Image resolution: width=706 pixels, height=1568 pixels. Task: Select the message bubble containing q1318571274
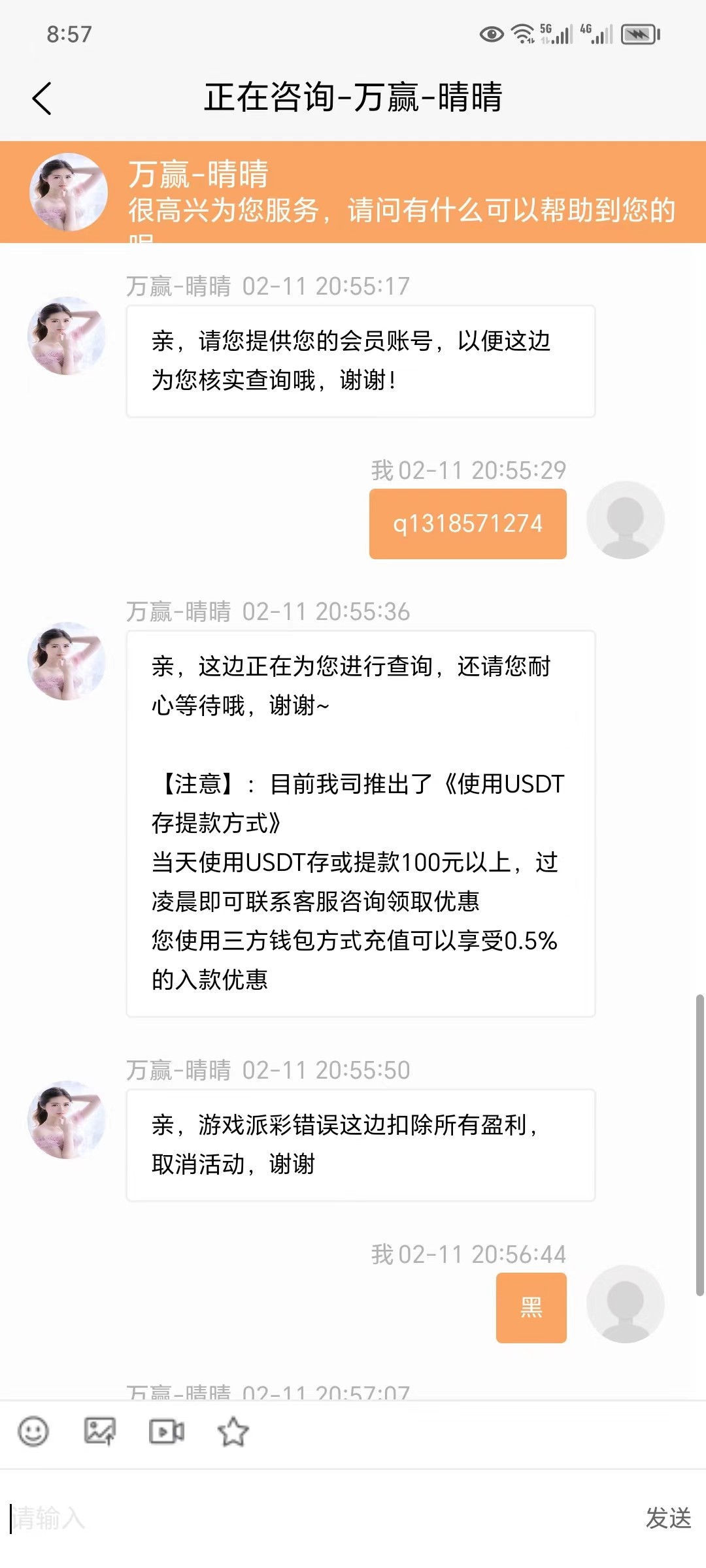(467, 523)
